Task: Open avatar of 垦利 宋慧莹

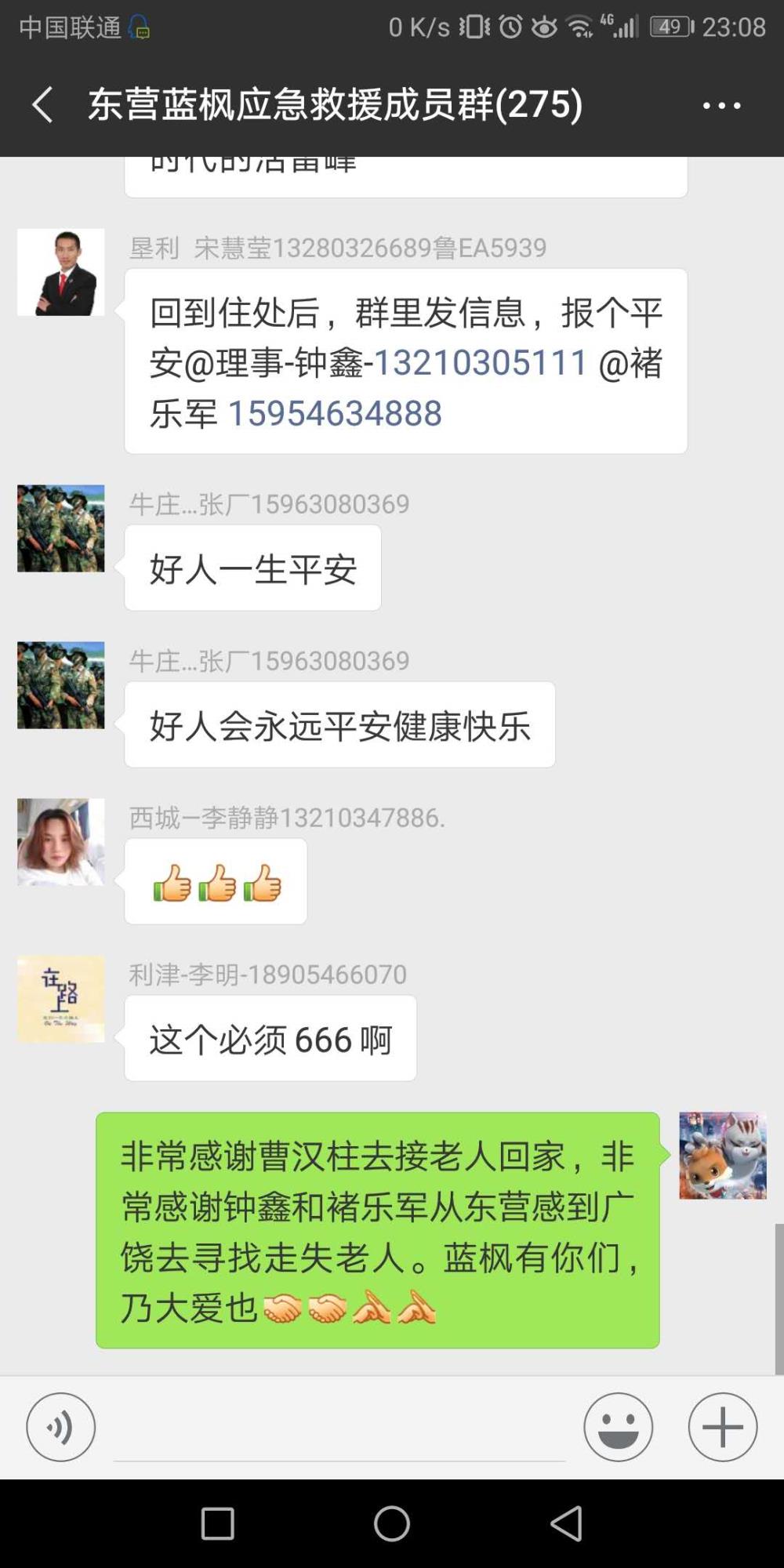Action: pos(61,272)
